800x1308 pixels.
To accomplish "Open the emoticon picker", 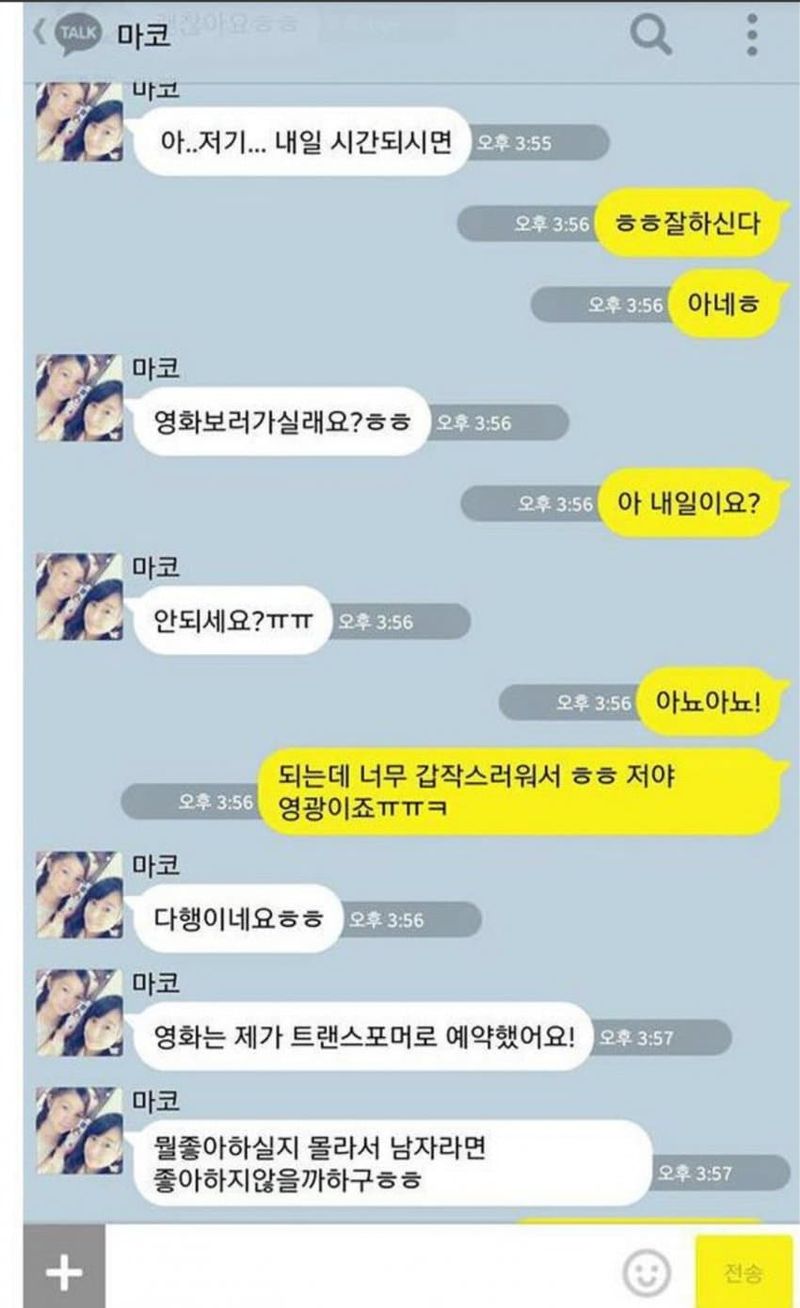I will (647, 1272).
